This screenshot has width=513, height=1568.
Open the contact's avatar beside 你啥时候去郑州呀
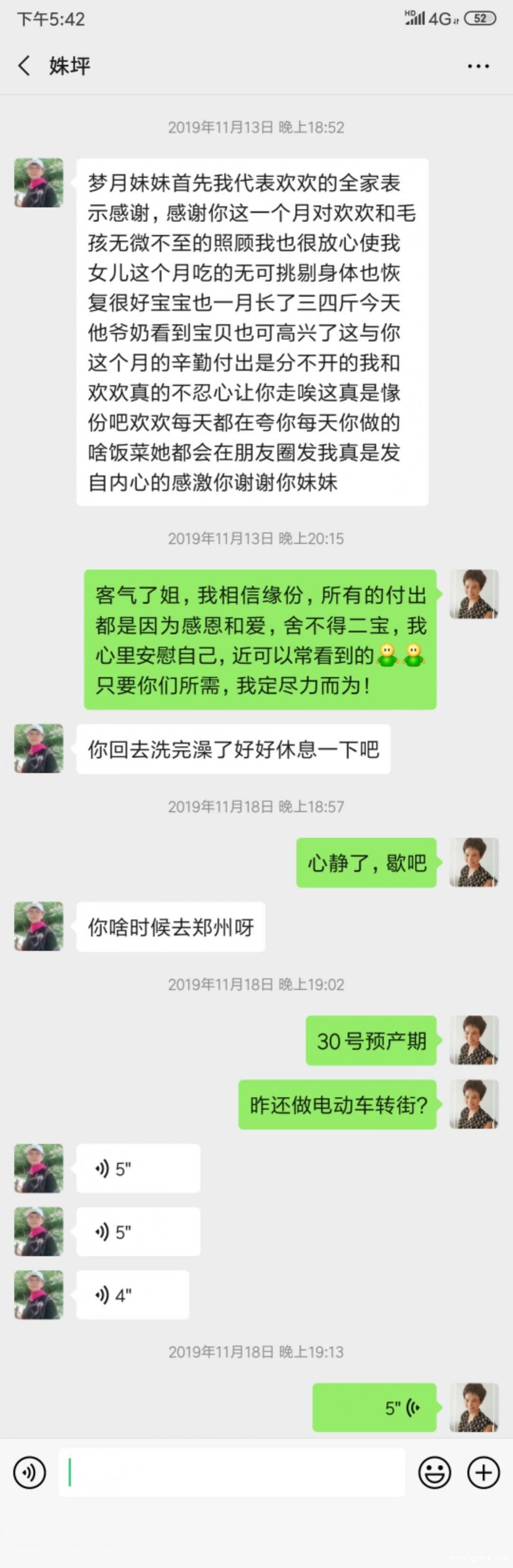coord(39,926)
